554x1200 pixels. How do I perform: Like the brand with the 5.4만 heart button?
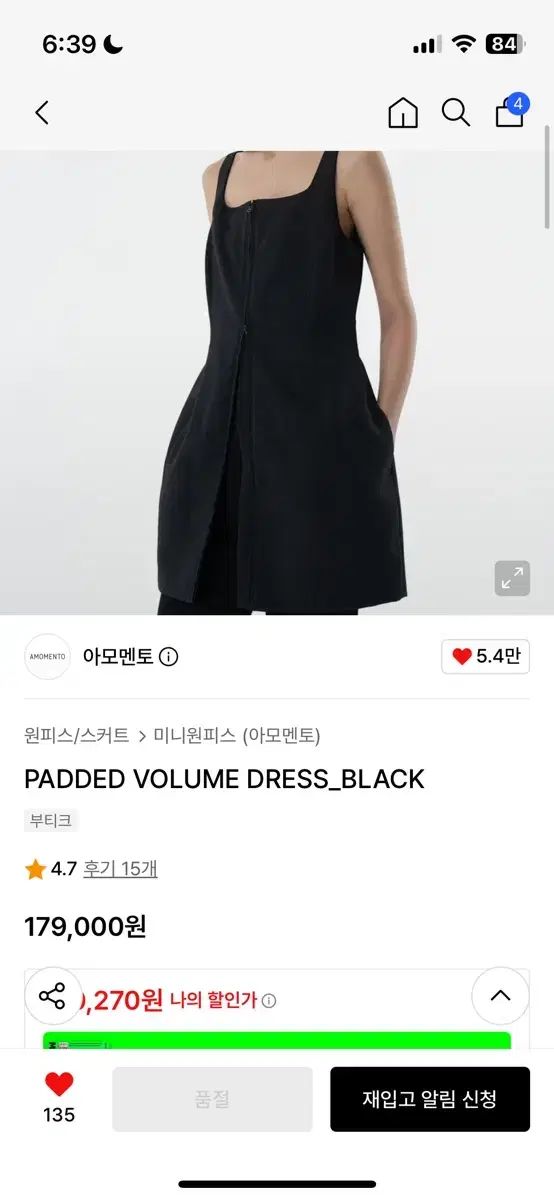point(485,657)
